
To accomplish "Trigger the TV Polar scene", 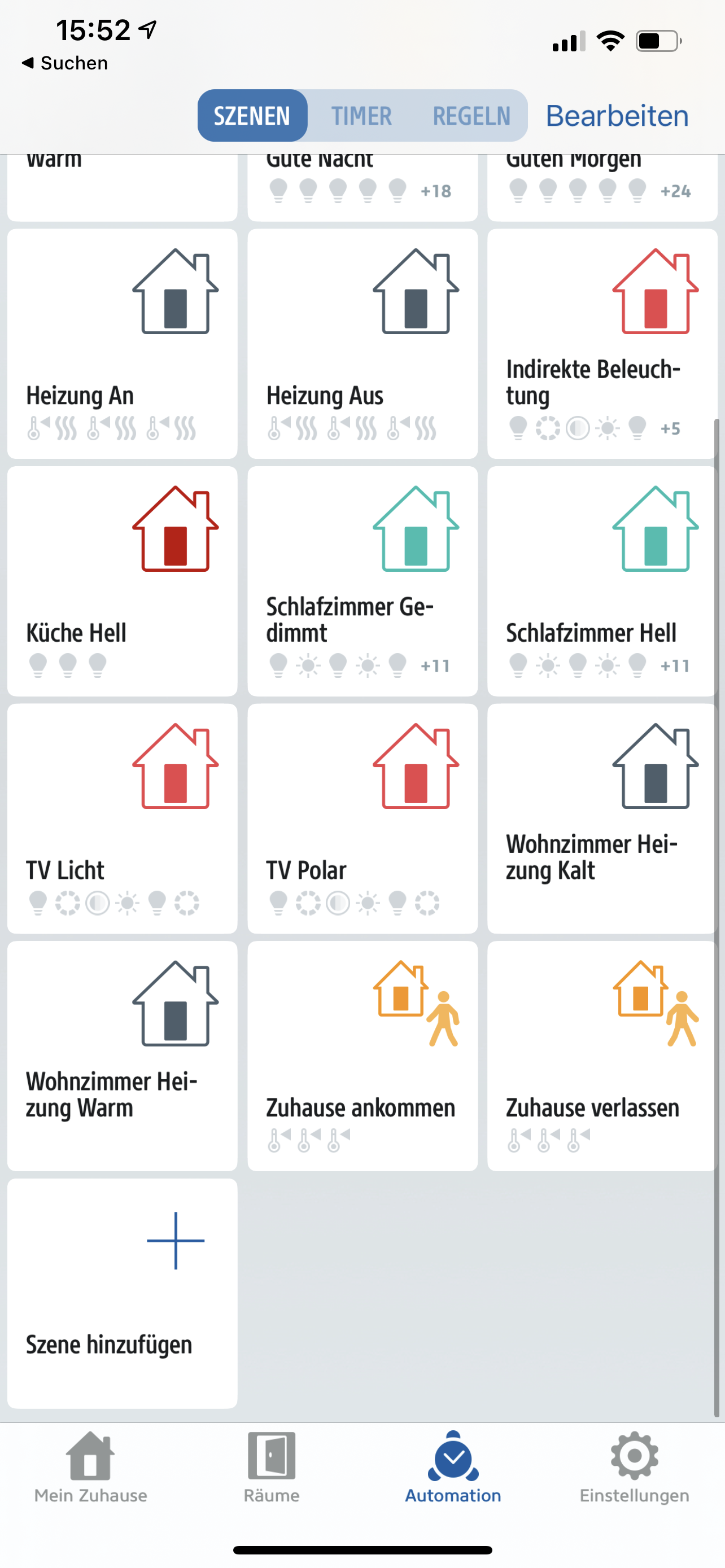I will (x=362, y=818).
